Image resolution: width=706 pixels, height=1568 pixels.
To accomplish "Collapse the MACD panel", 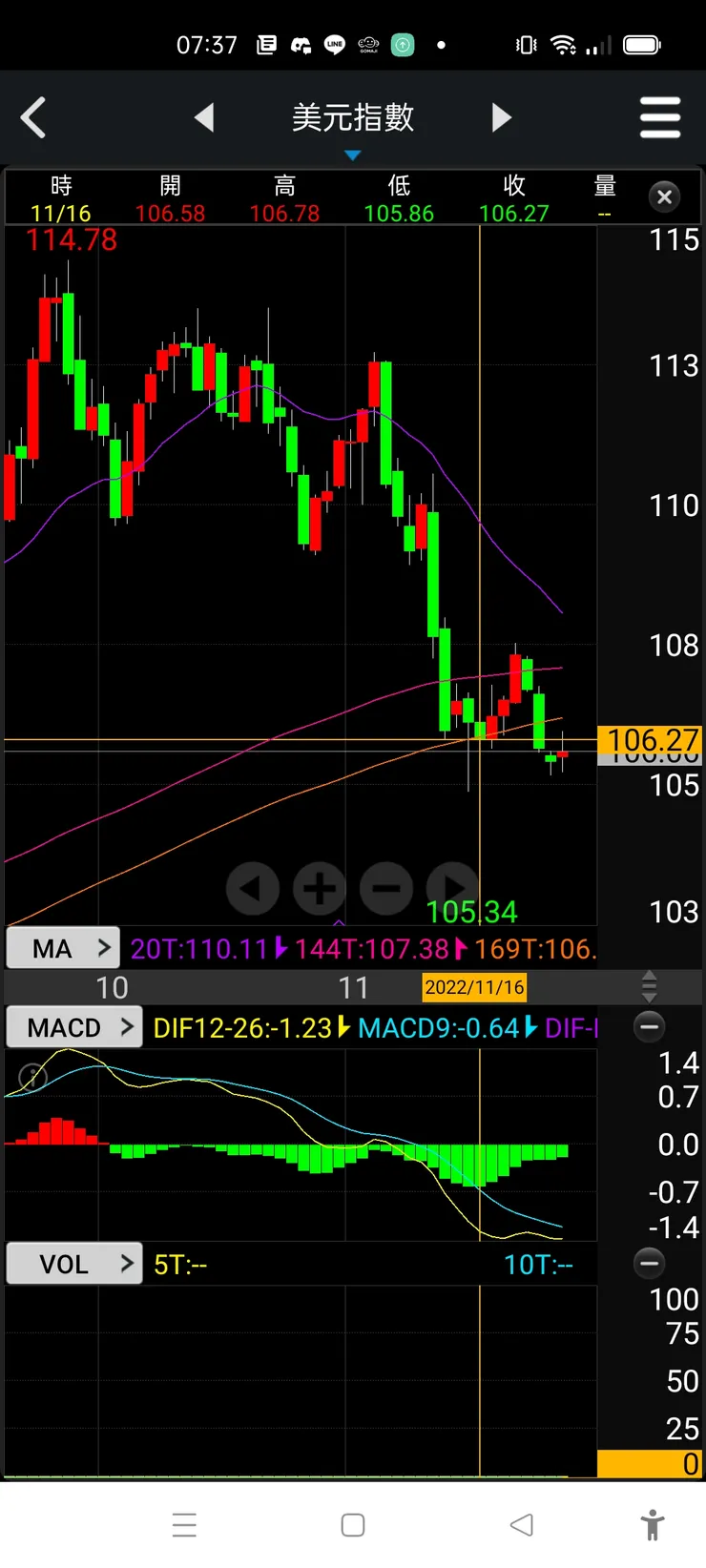I will point(650,1027).
